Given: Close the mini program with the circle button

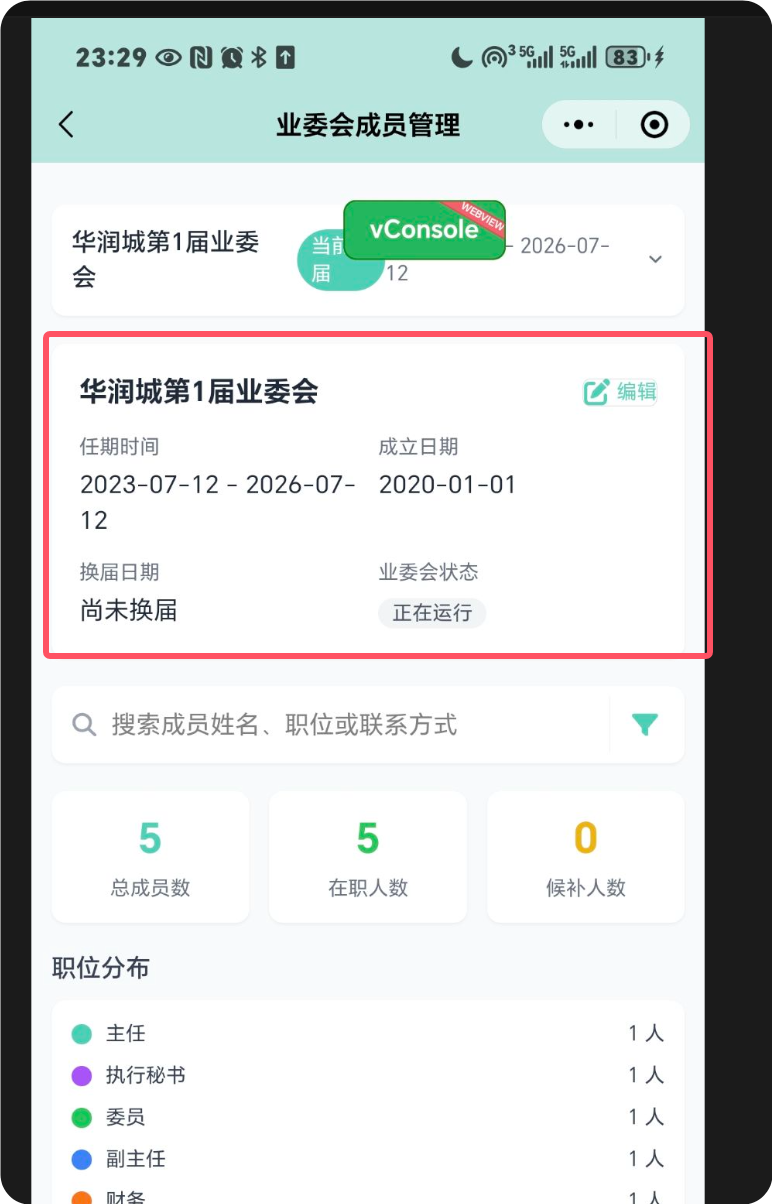Looking at the screenshot, I should coord(654,125).
